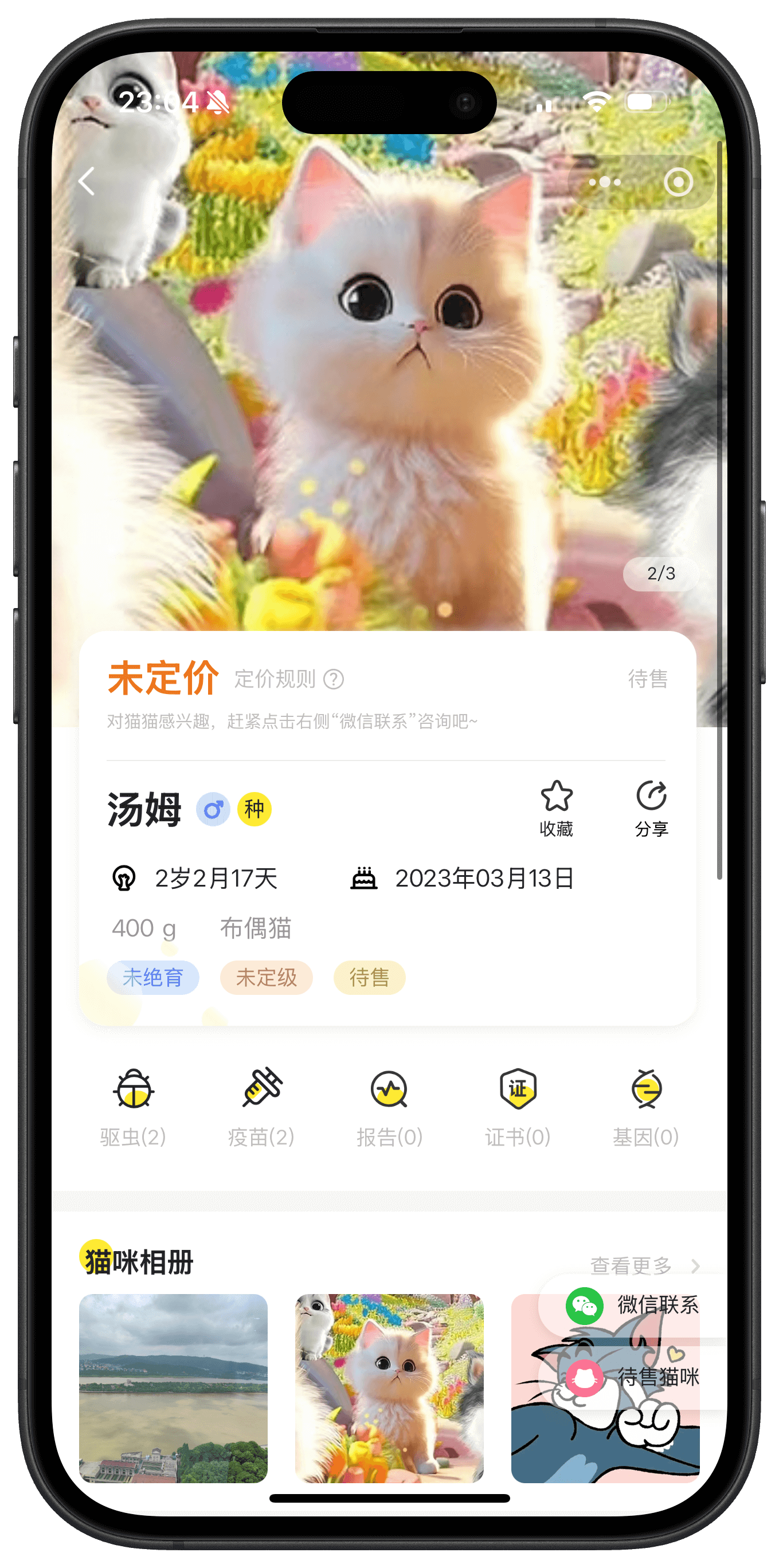The width and height of the screenshot is (779, 1568).
Task: Open the fluffy kitten photo in album
Action: [x=390, y=1388]
